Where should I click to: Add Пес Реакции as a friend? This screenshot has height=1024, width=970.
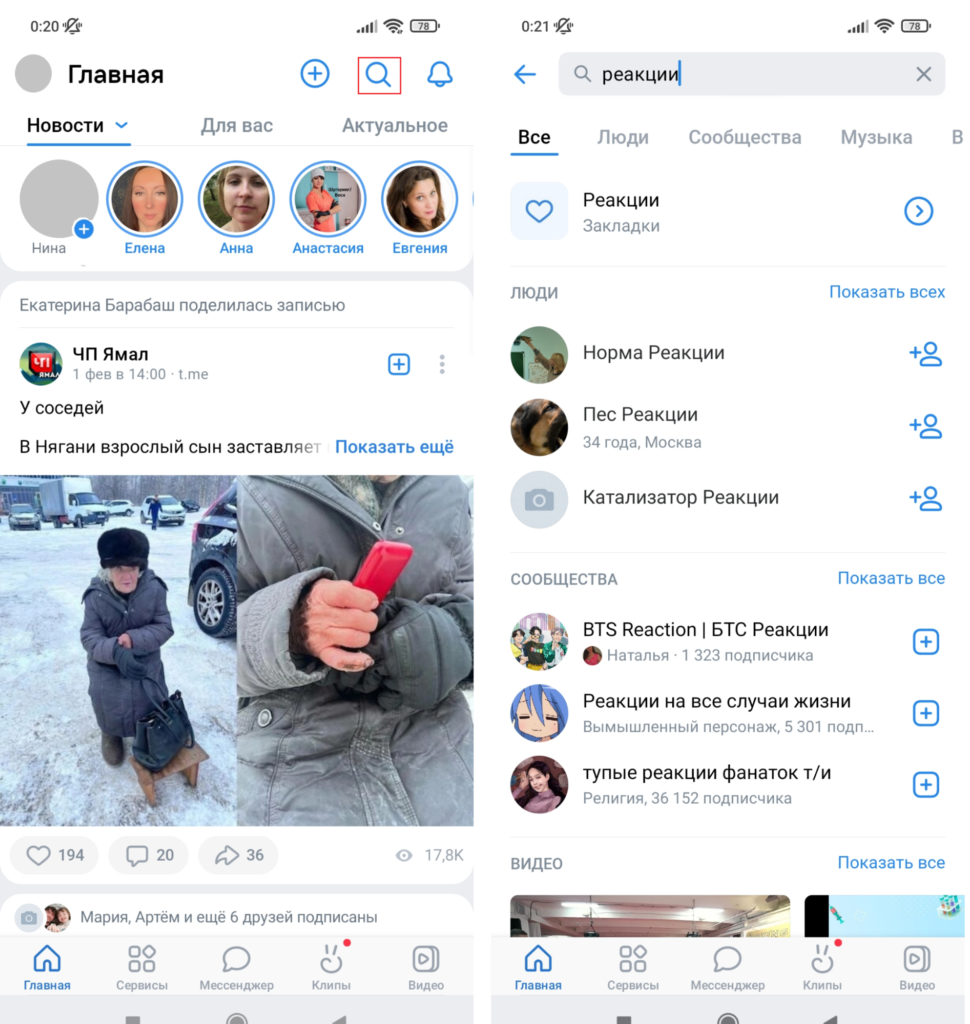pyautogui.click(x=925, y=426)
